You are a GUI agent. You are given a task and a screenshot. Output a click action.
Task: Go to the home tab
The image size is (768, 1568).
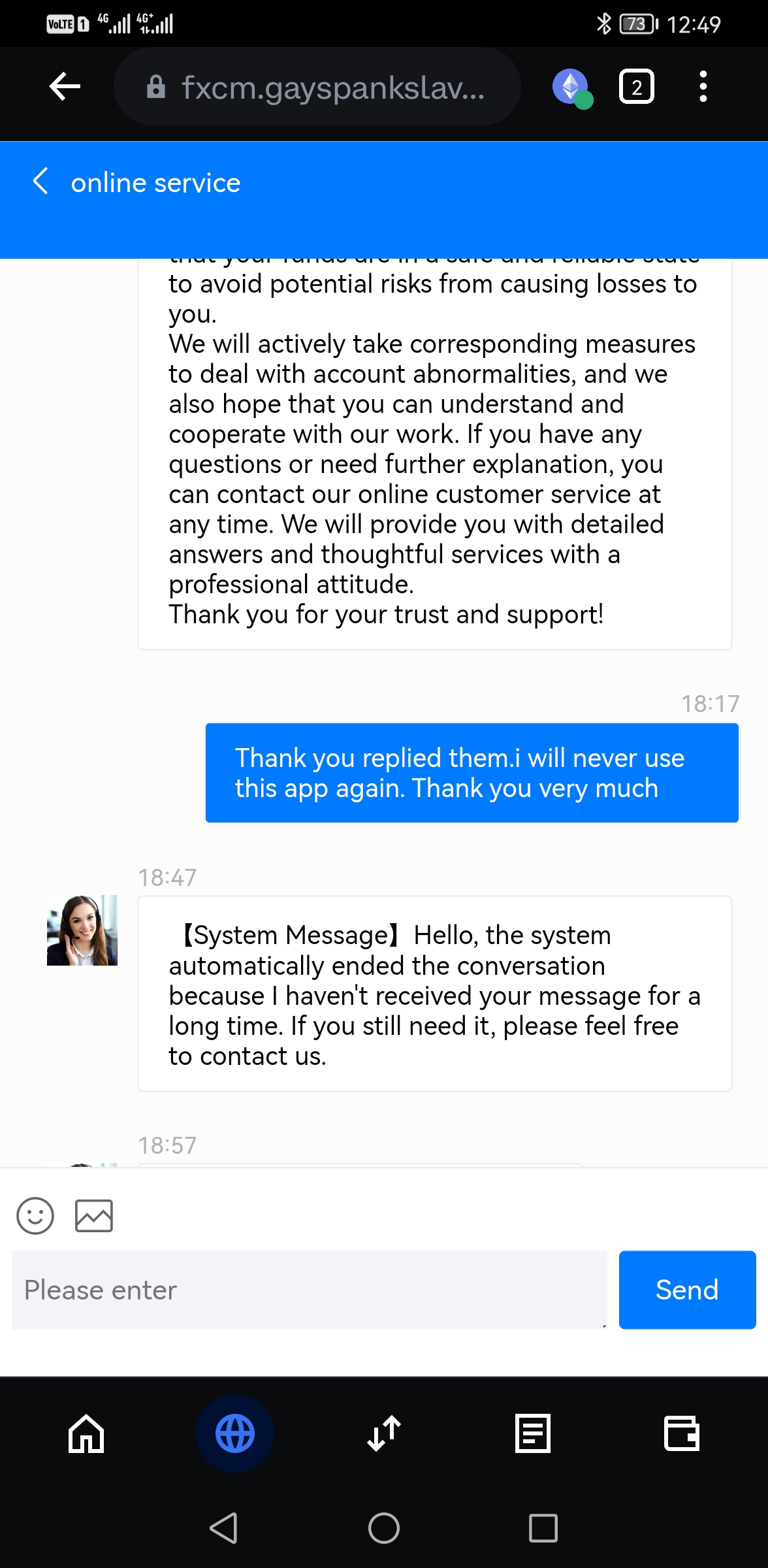click(x=86, y=1433)
